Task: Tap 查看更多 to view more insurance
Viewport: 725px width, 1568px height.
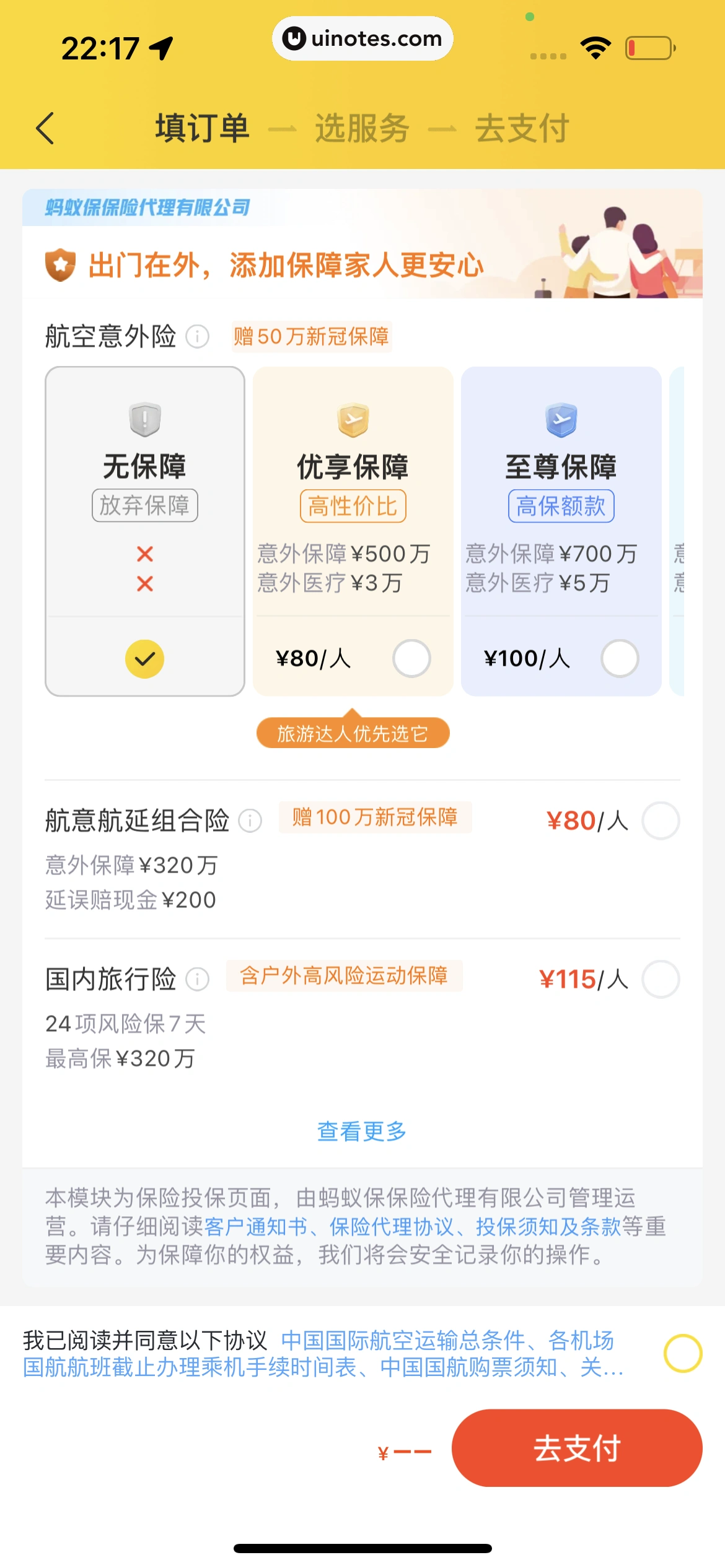Action: (x=362, y=1131)
